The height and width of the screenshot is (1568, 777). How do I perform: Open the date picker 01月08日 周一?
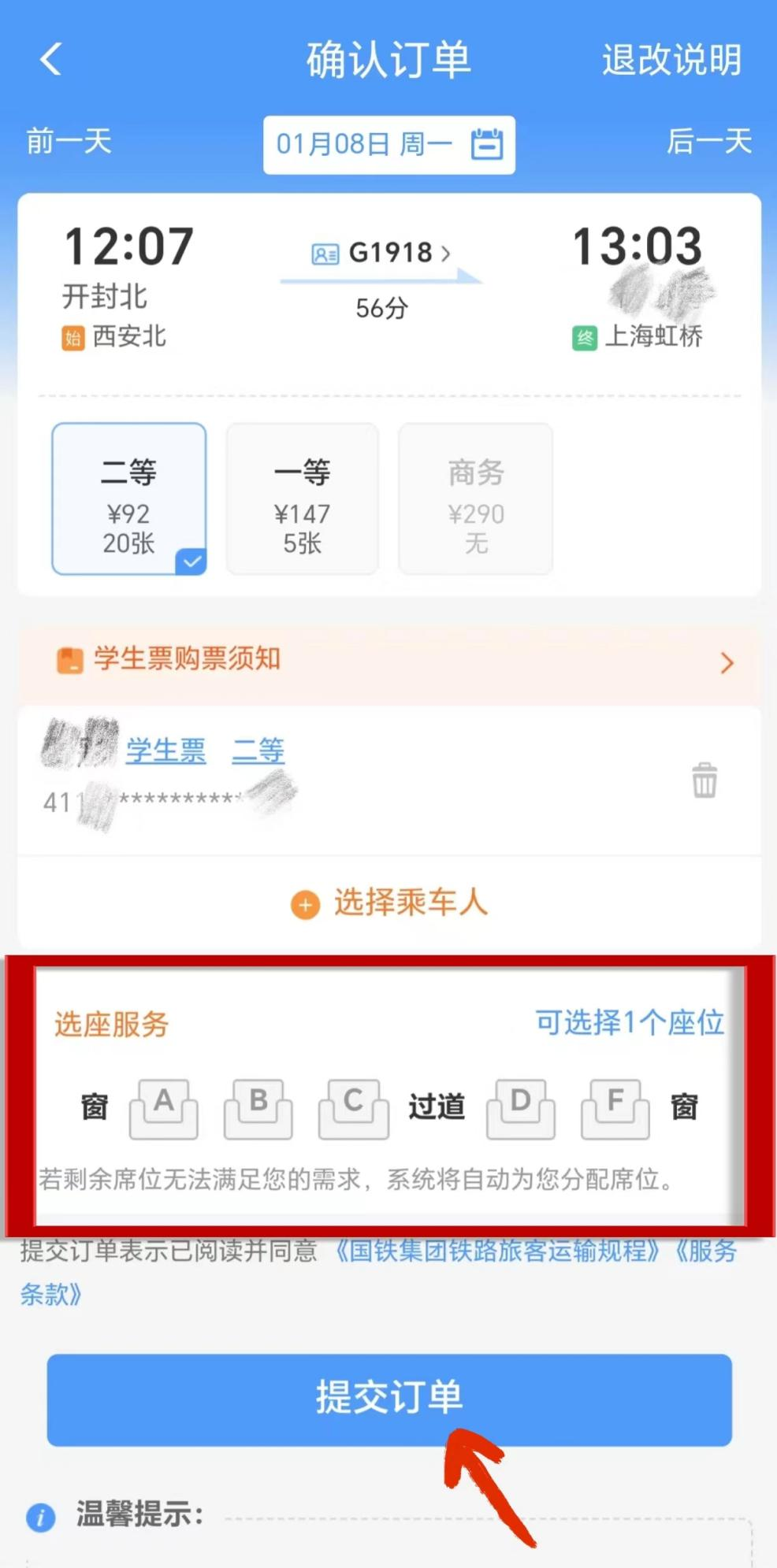(x=389, y=145)
